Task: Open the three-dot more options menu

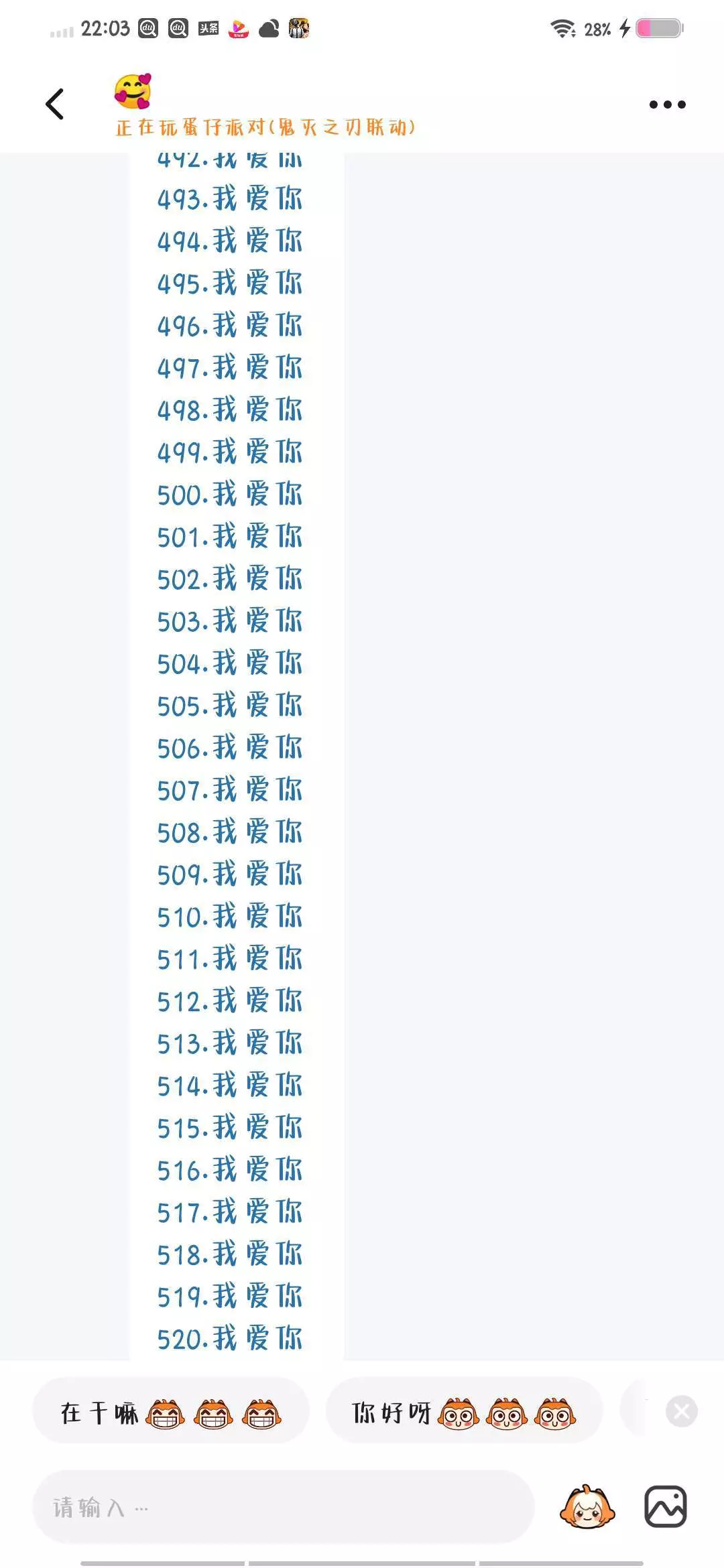Action: pyautogui.click(x=667, y=105)
